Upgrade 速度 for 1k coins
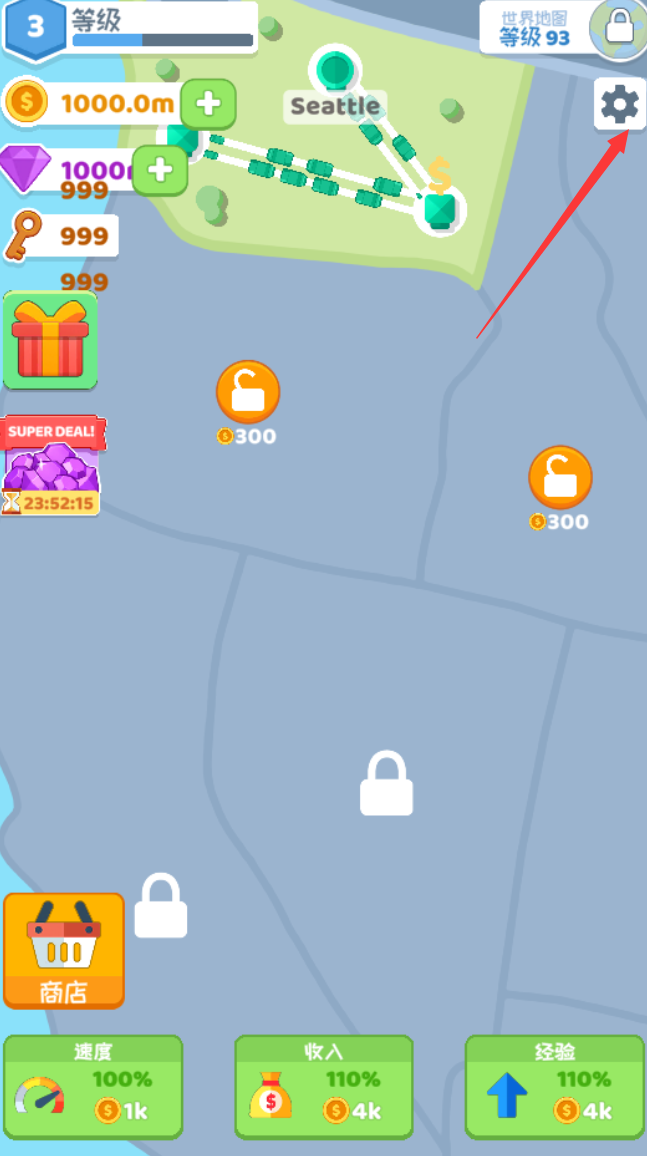Viewport: 647px width, 1156px height. coord(93,1087)
